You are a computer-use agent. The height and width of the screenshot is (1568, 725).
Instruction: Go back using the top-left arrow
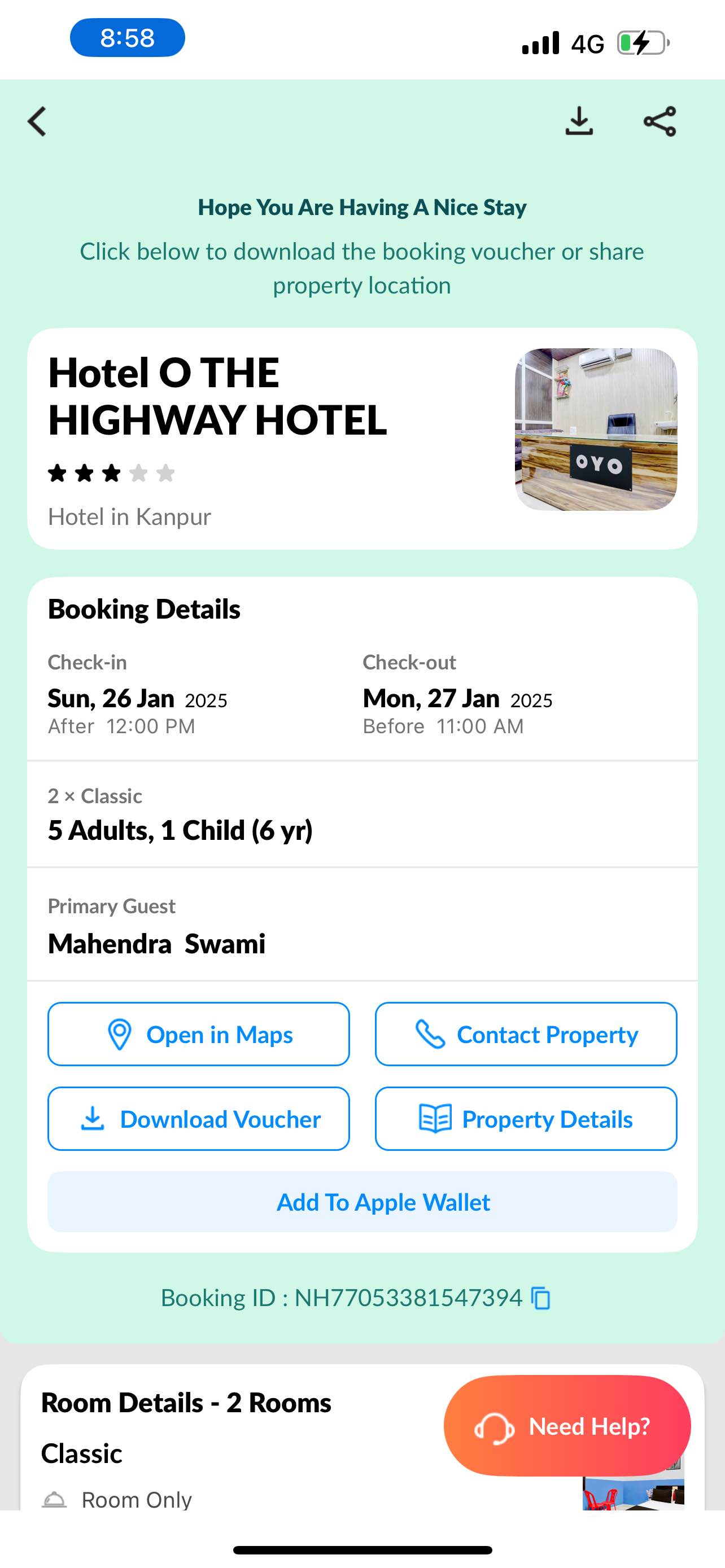click(37, 121)
